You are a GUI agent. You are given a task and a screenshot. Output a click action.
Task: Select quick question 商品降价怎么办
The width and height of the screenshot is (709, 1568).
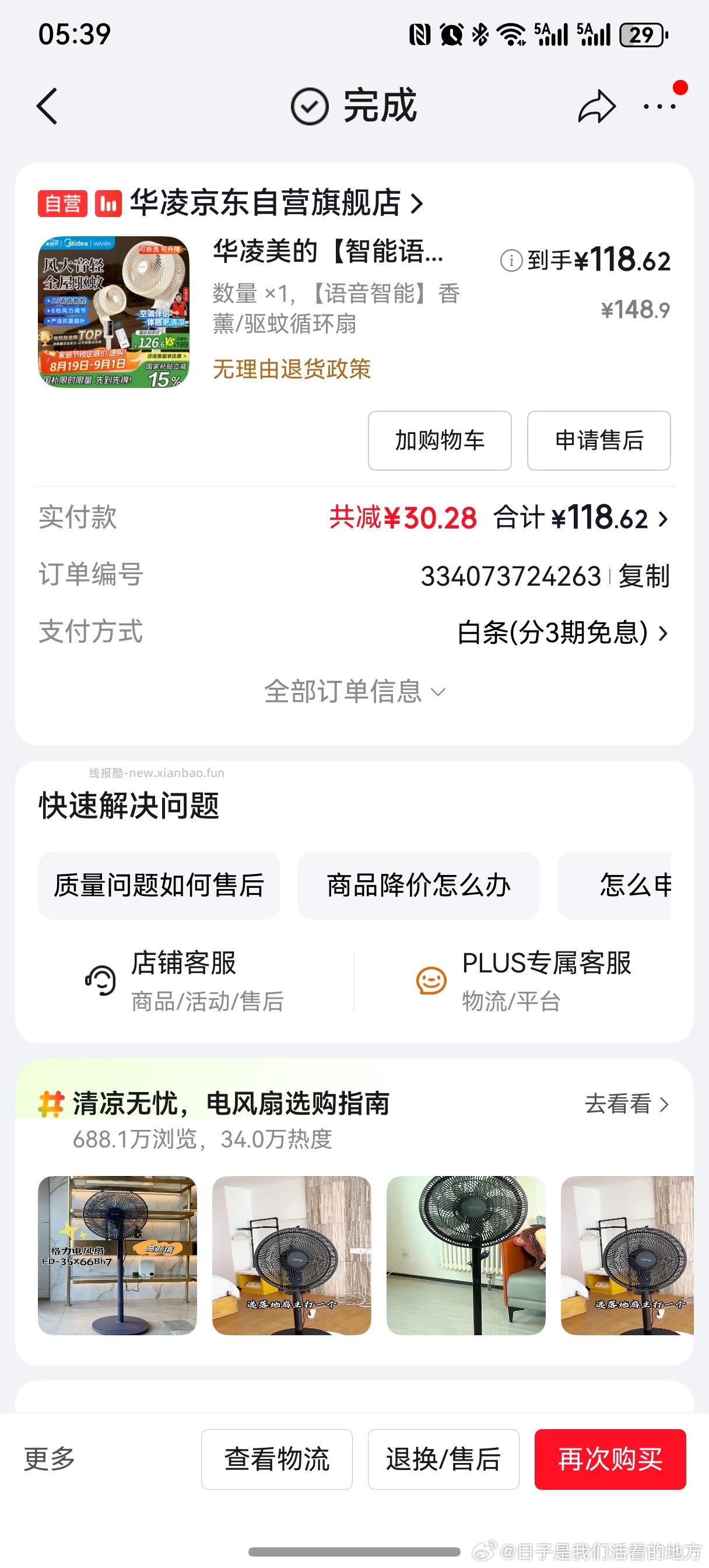click(x=417, y=887)
